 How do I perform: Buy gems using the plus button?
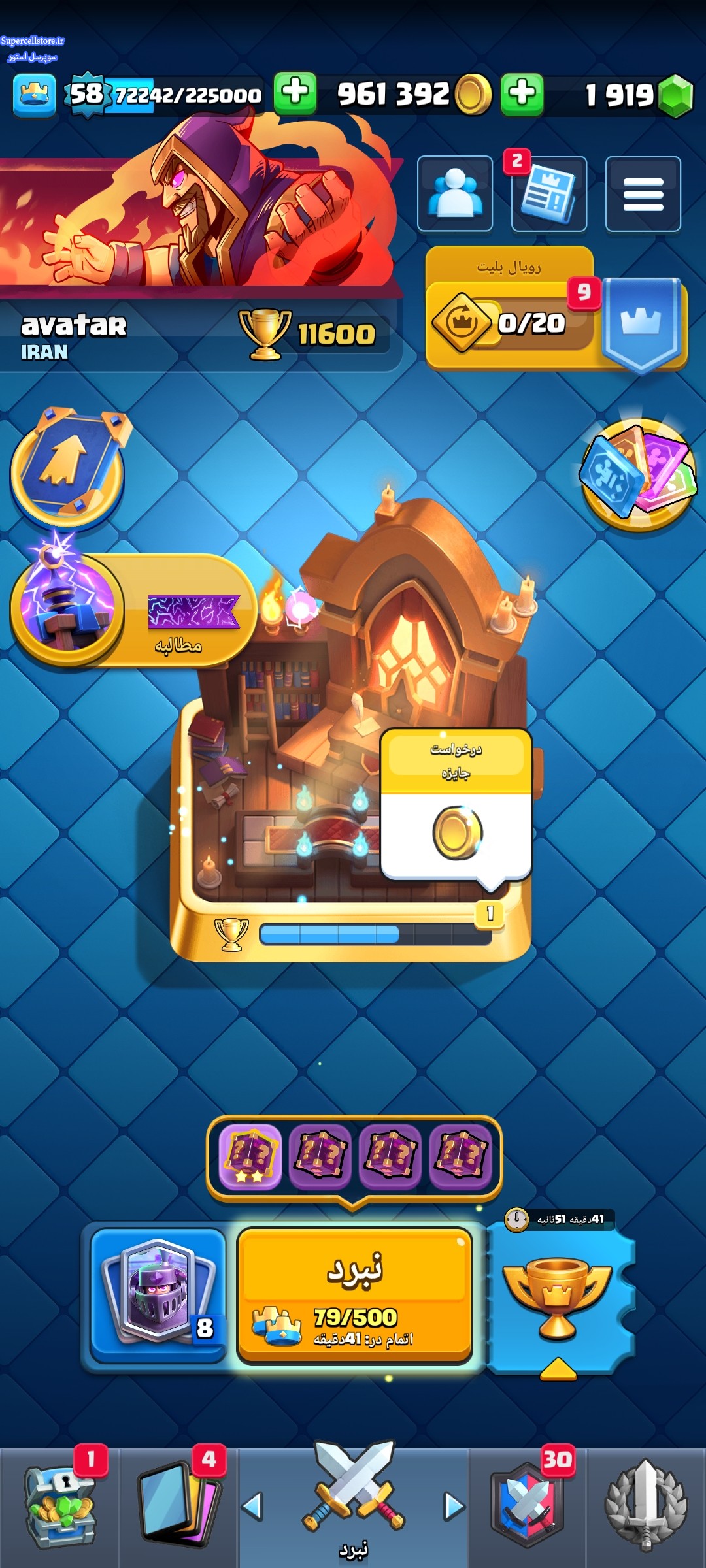click(522, 93)
